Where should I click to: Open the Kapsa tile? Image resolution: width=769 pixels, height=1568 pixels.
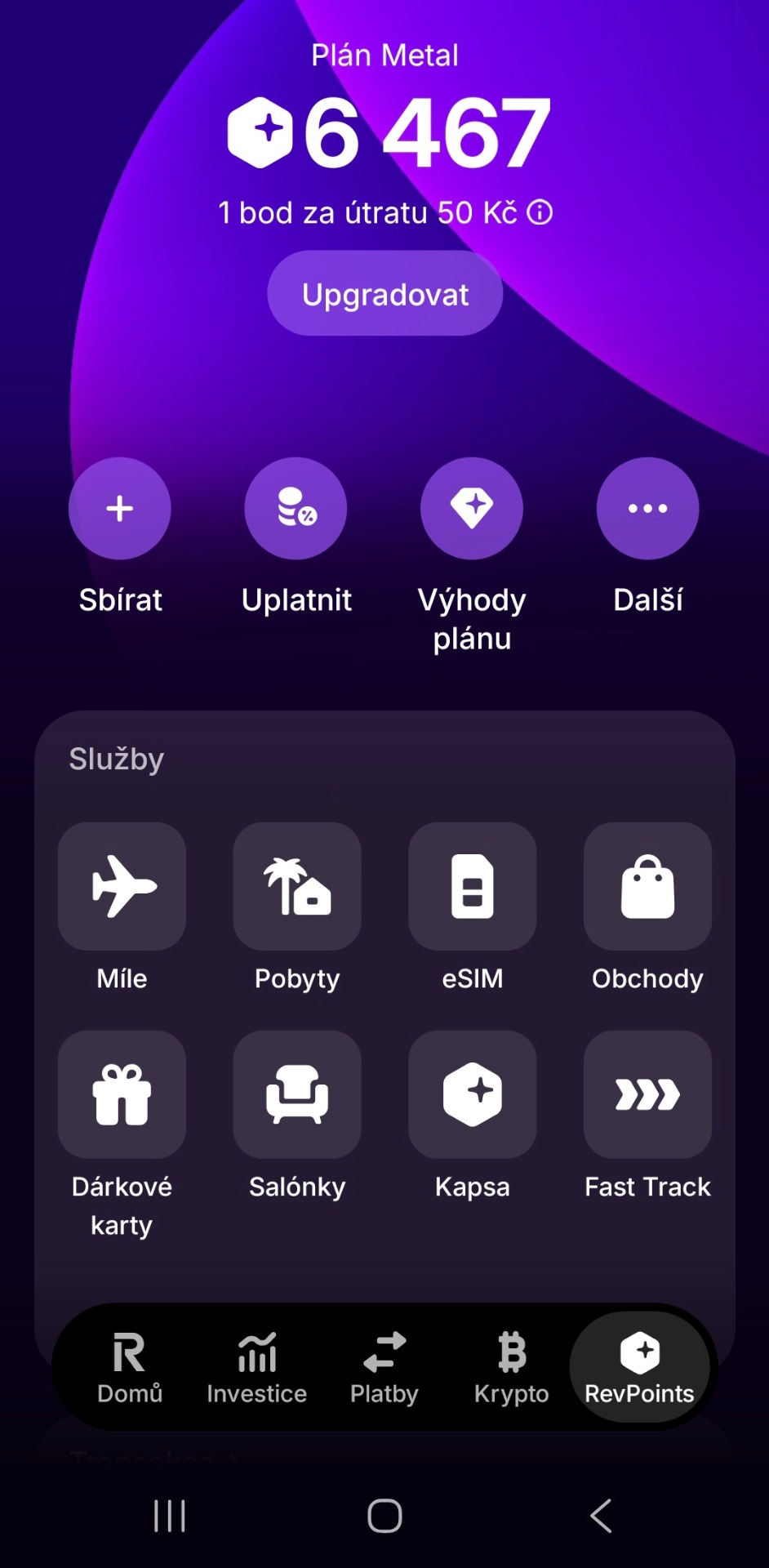[473, 1095]
